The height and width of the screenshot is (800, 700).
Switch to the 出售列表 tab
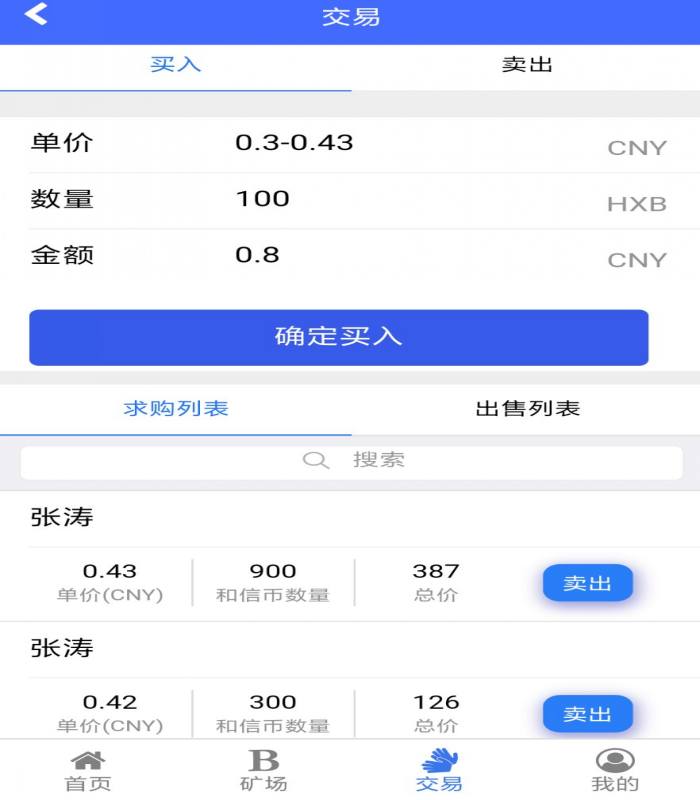(526, 409)
